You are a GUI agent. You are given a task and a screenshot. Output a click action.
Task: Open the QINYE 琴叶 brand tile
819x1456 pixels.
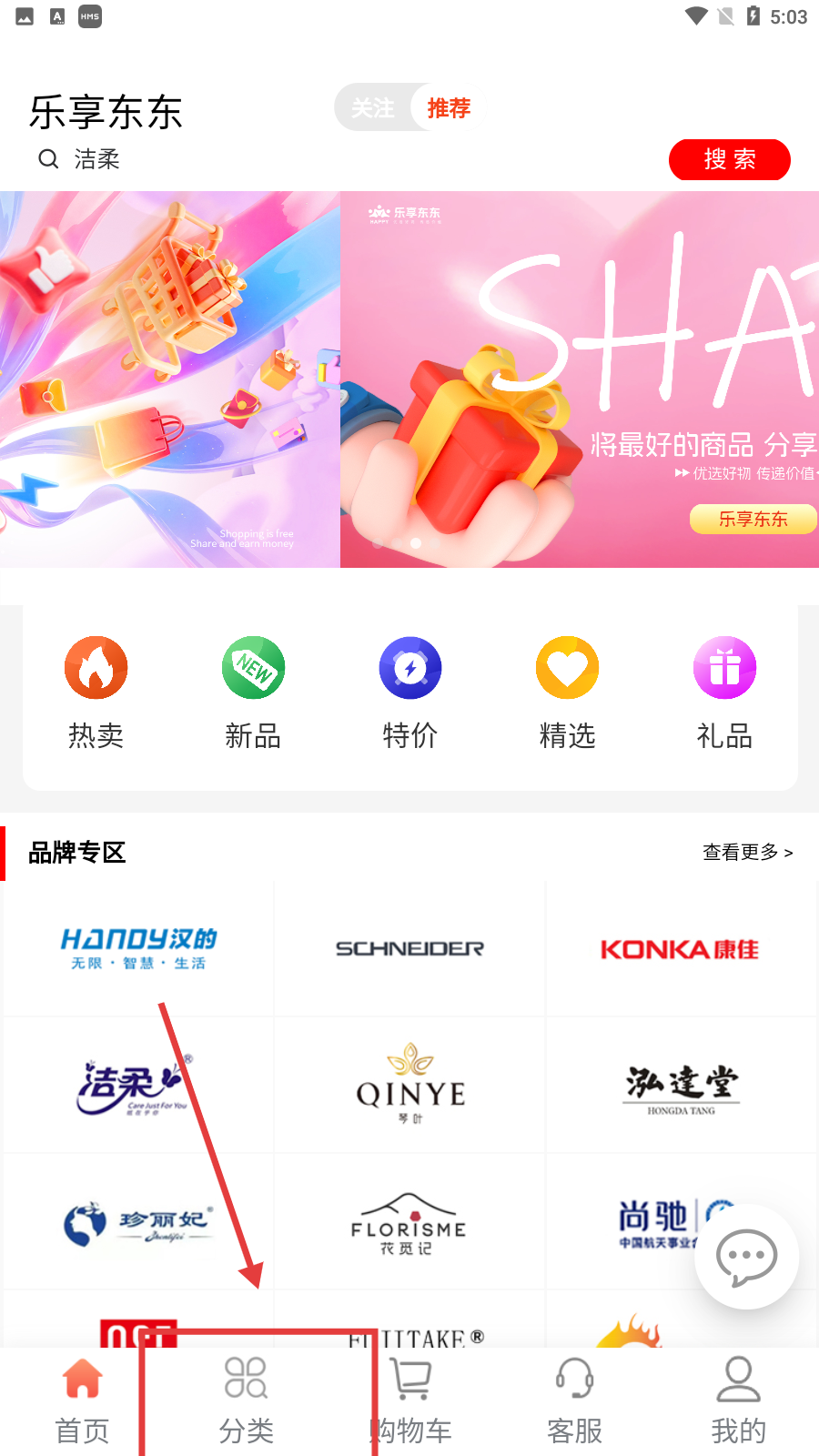click(409, 1085)
